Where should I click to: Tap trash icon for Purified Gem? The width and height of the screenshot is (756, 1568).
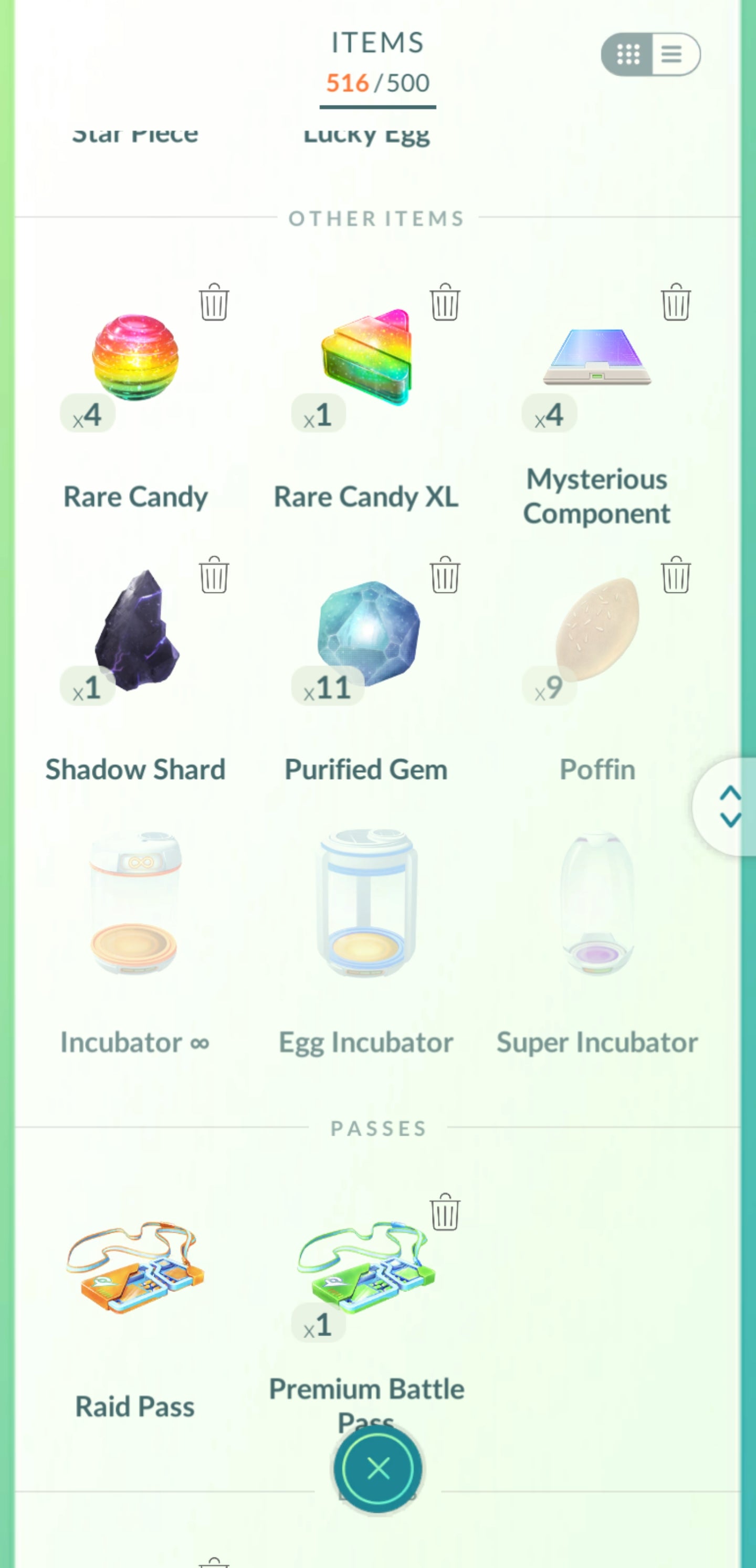[445, 575]
